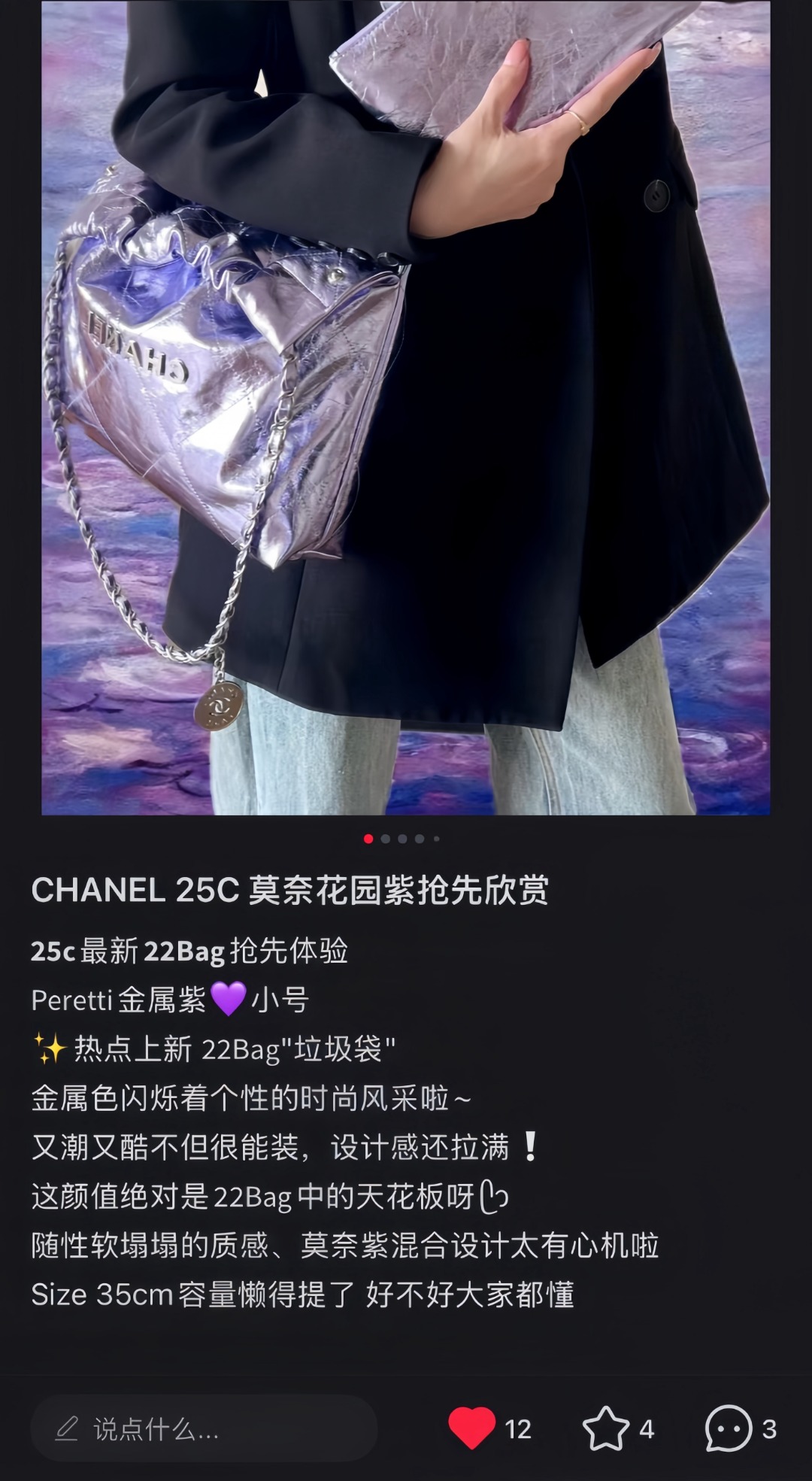
Task: Open the comments bubble icon
Action: tap(728, 1428)
